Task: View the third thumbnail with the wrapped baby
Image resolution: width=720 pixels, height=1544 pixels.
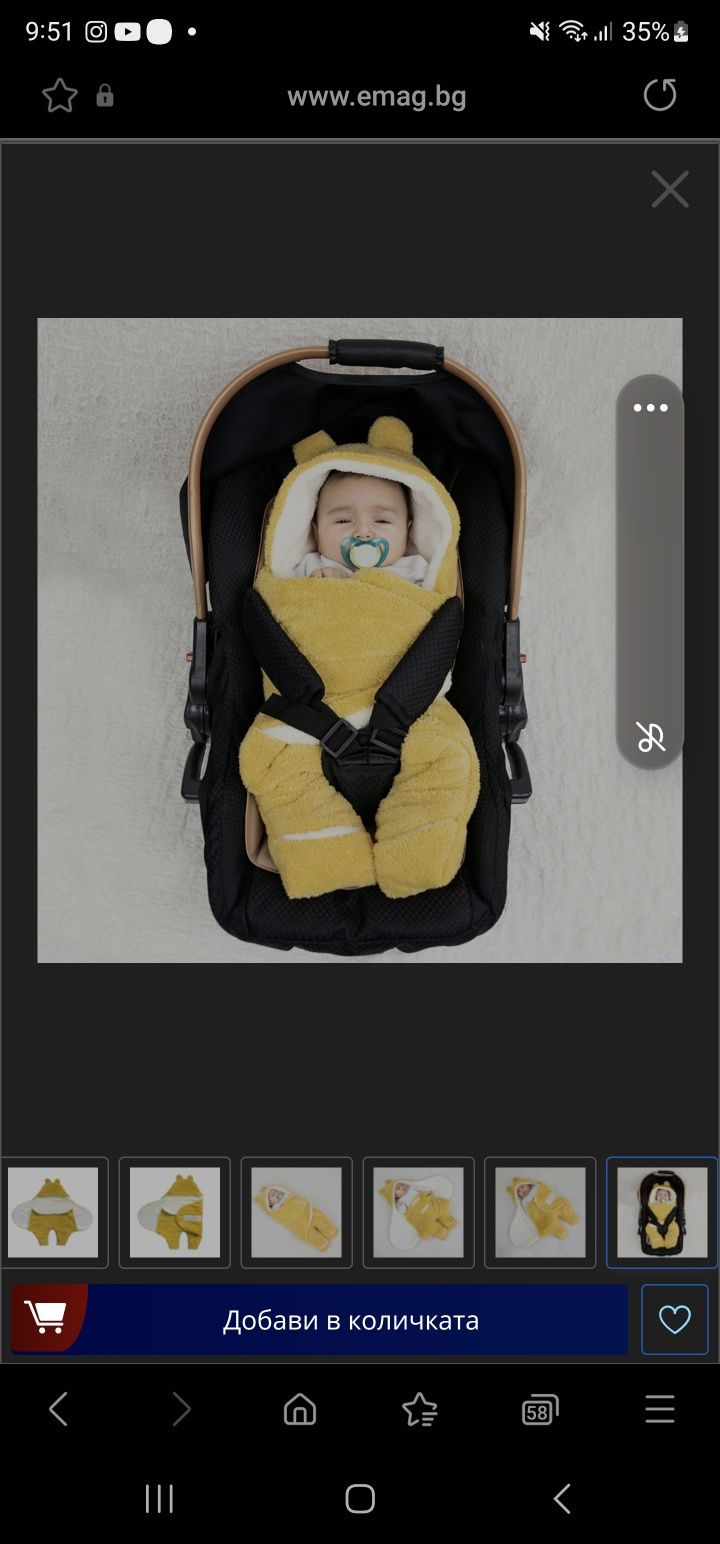Action: tap(297, 1212)
